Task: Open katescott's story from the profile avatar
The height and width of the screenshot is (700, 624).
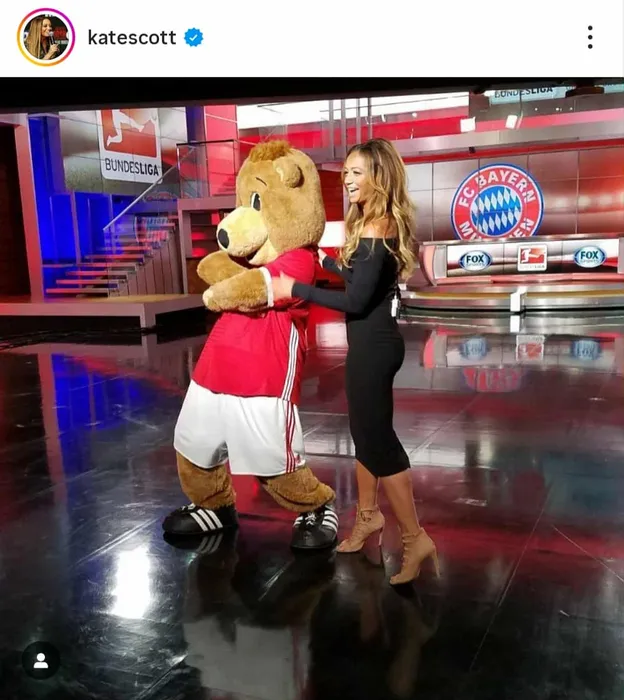Action: click(x=46, y=37)
